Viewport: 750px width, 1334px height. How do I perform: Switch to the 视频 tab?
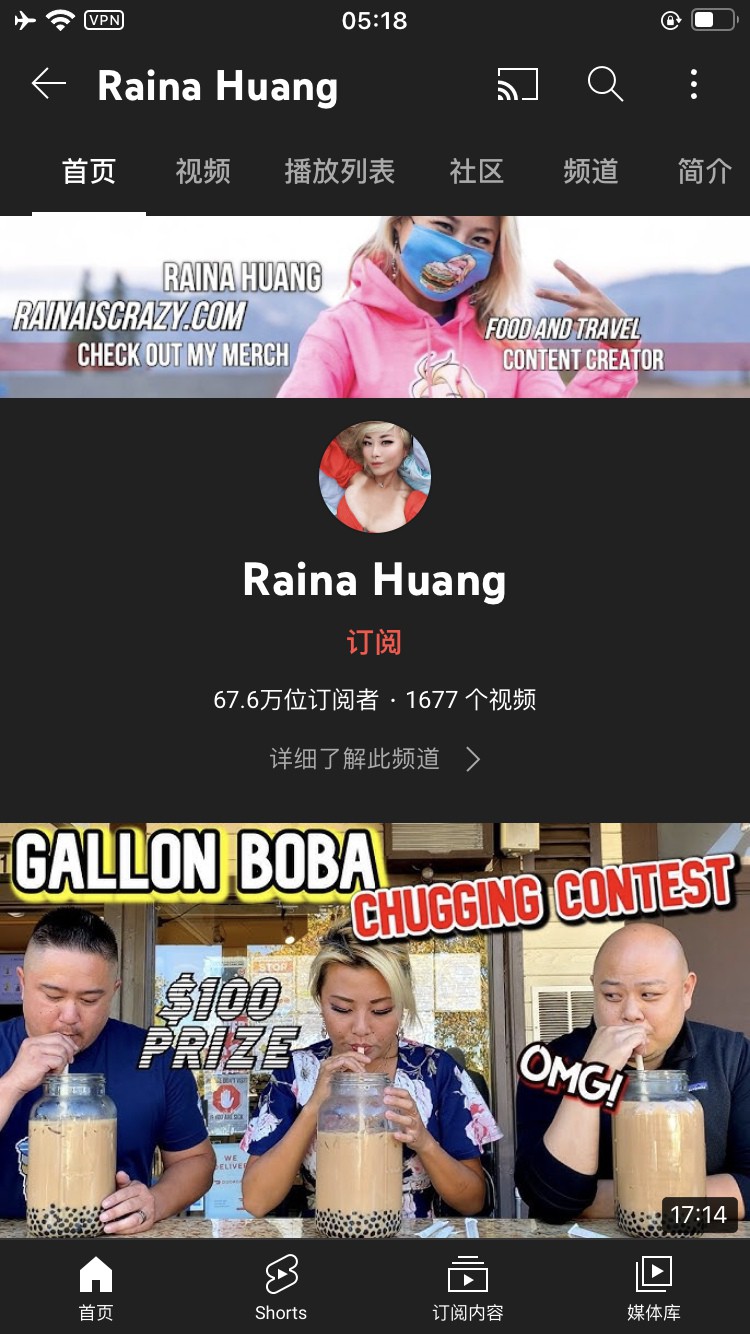click(x=203, y=172)
